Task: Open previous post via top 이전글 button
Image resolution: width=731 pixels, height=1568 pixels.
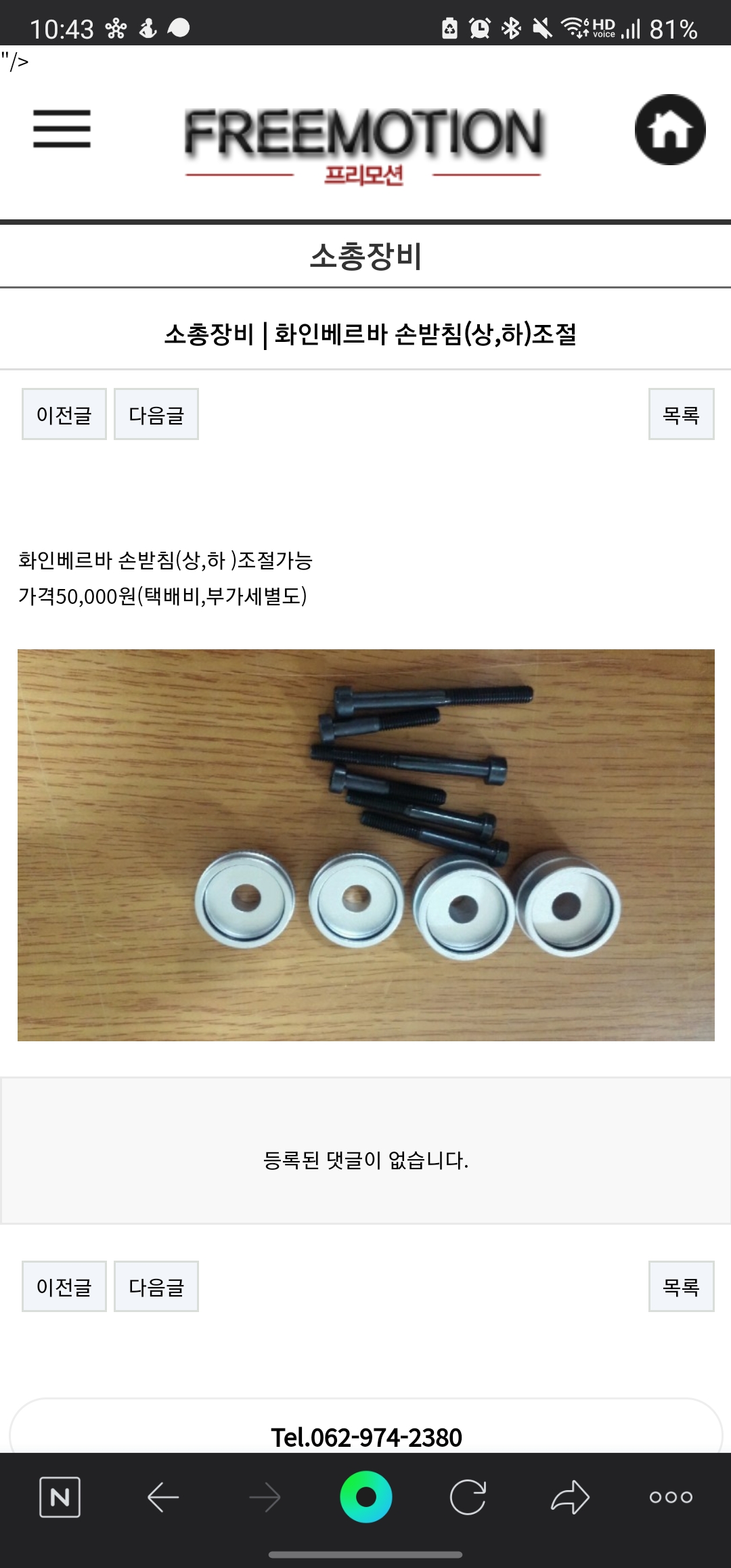Action: pos(64,414)
